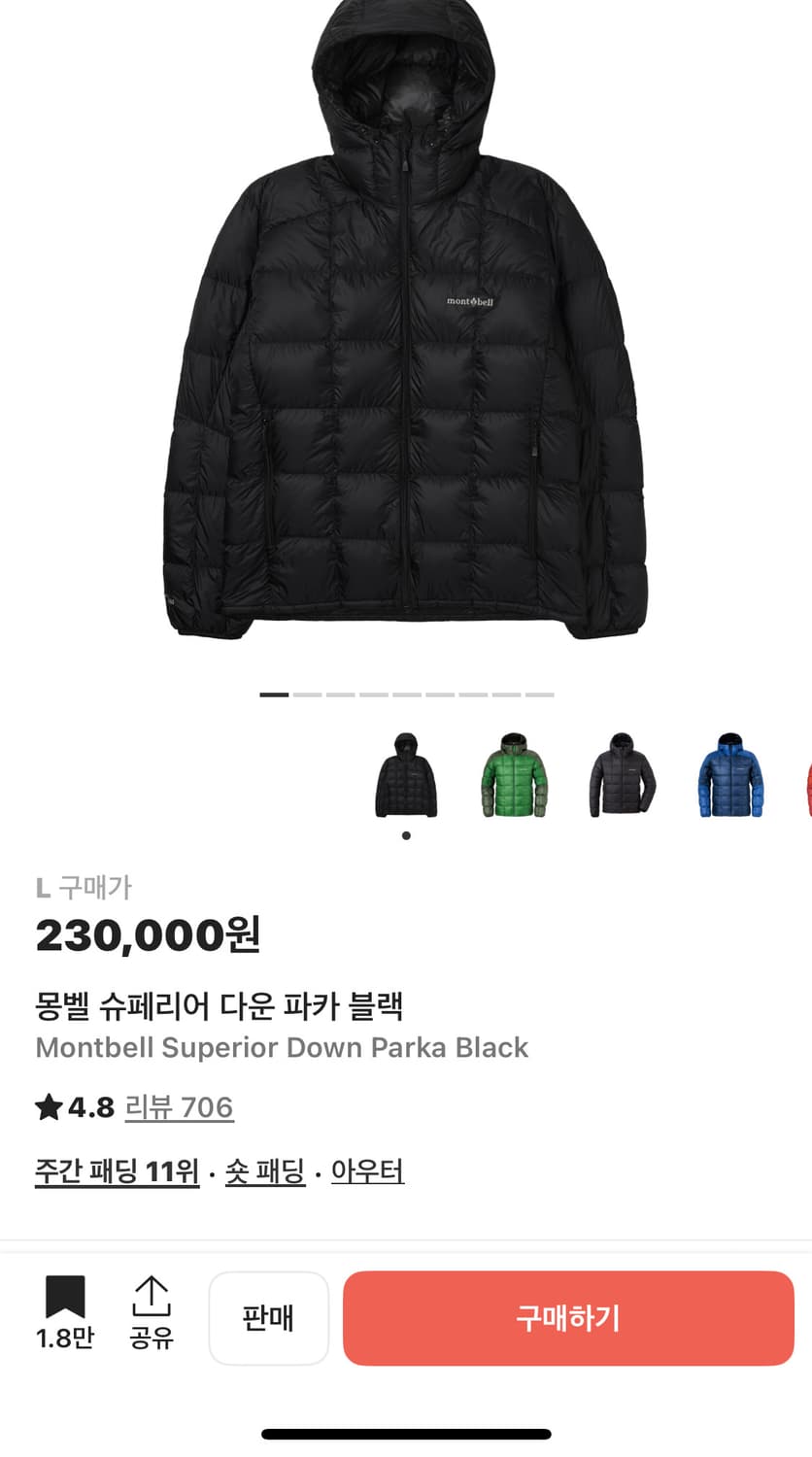
Task: Open the 아우터 category link
Action: 367,1171
